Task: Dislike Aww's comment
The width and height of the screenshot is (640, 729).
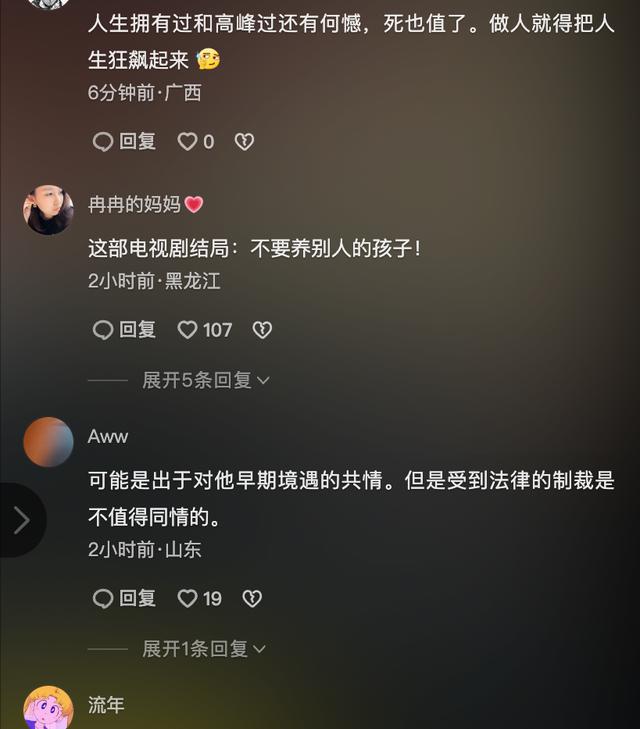Action: (252, 598)
